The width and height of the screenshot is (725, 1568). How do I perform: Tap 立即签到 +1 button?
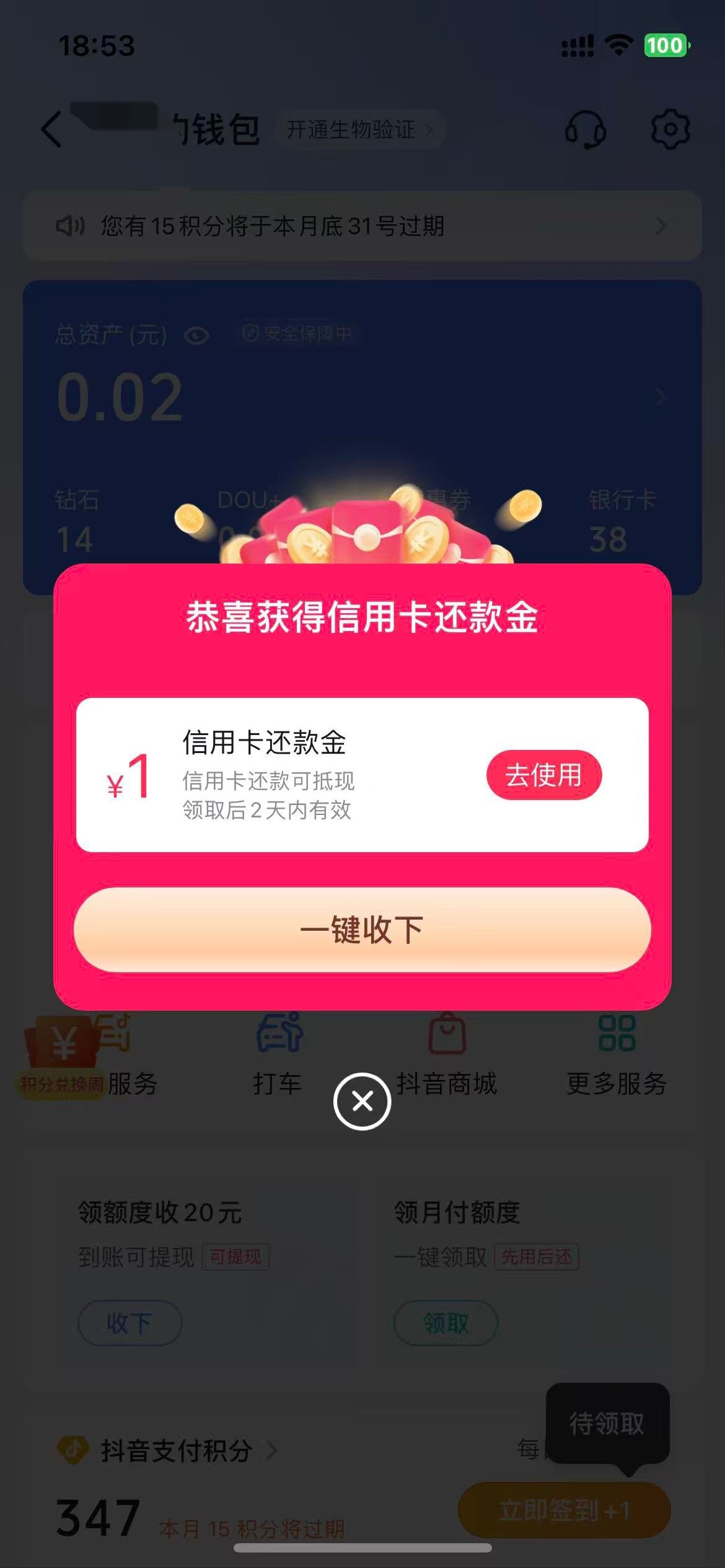pos(564,1510)
